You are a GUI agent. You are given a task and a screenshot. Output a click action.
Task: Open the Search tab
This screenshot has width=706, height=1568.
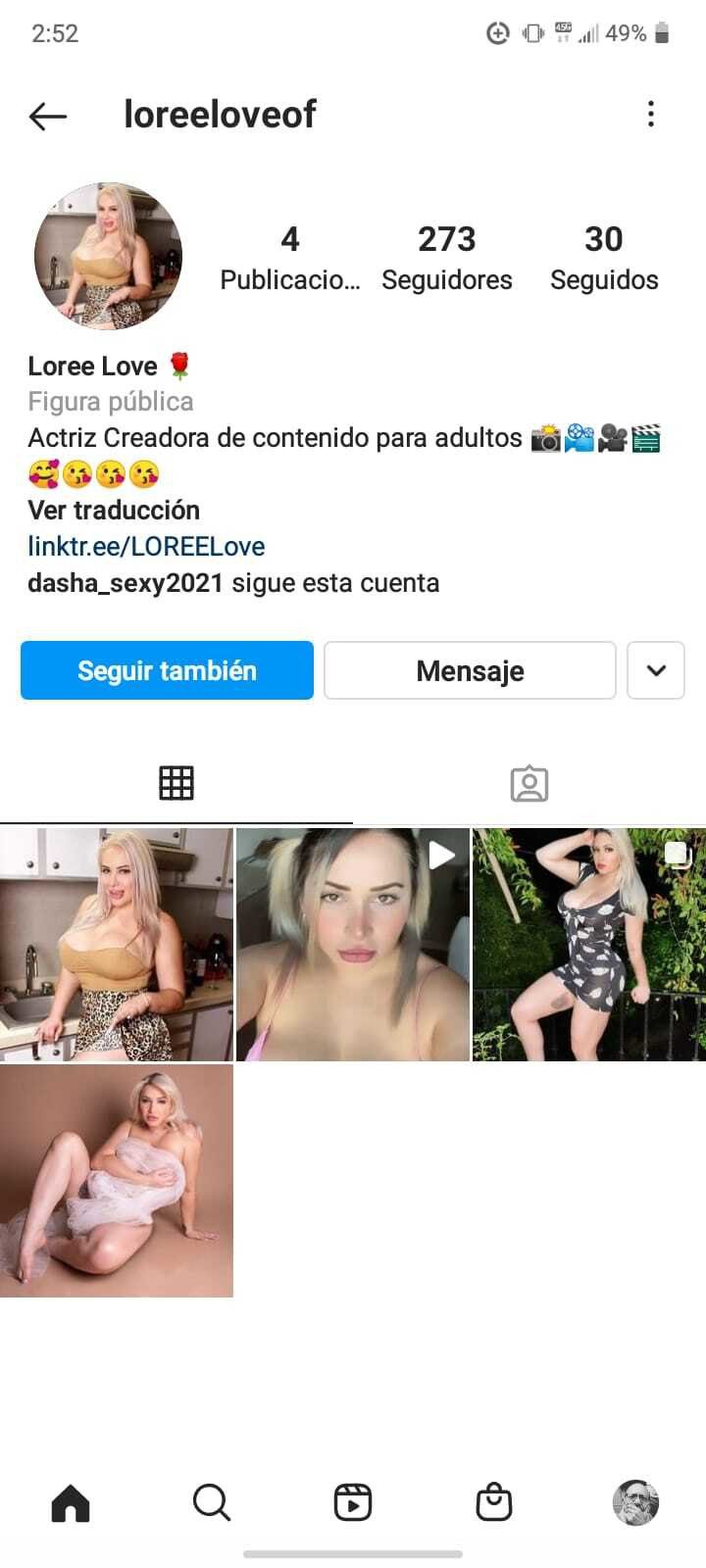[x=212, y=1502]
